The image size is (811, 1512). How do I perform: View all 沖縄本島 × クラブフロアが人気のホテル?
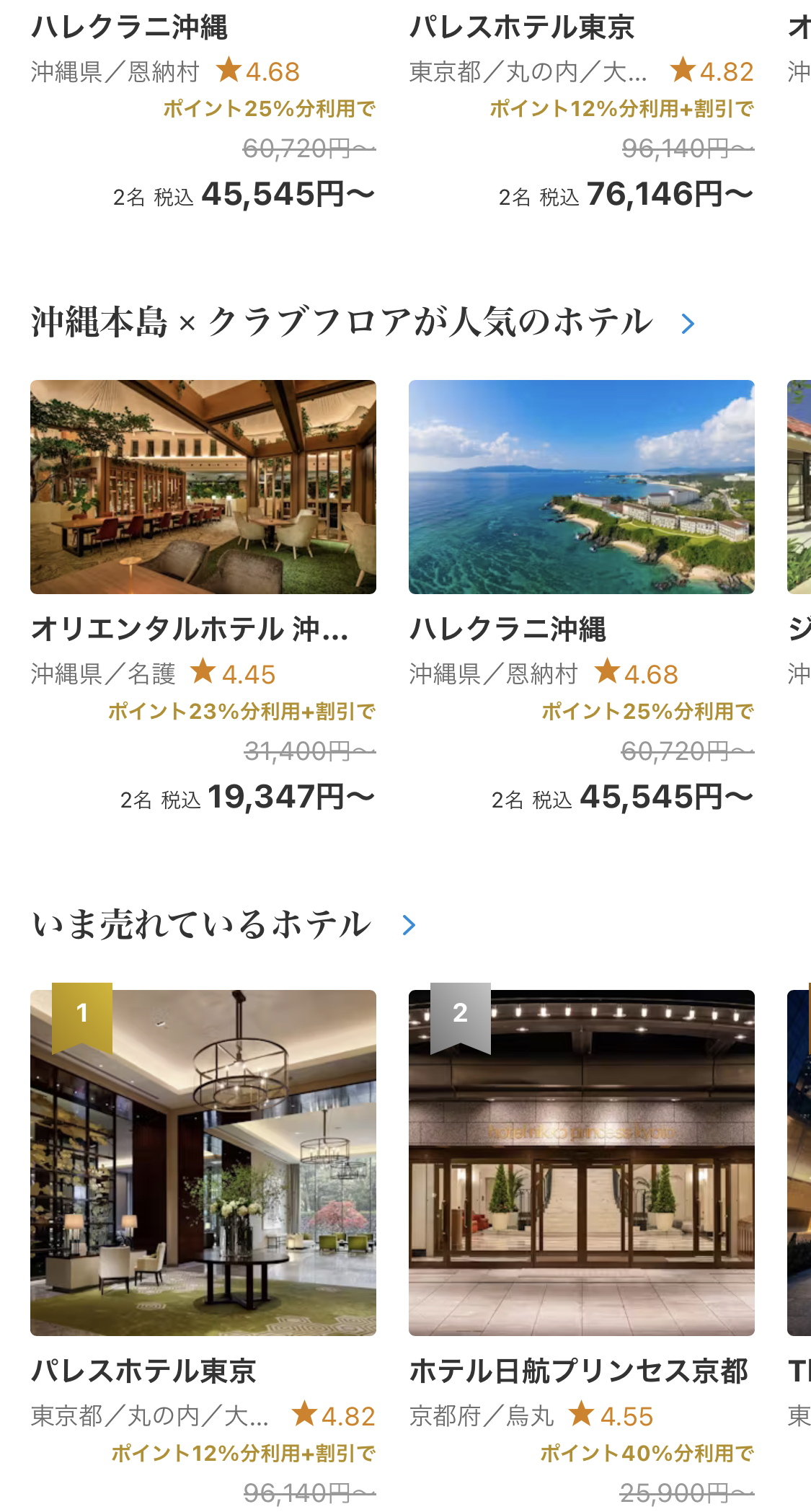click(688, 324)
